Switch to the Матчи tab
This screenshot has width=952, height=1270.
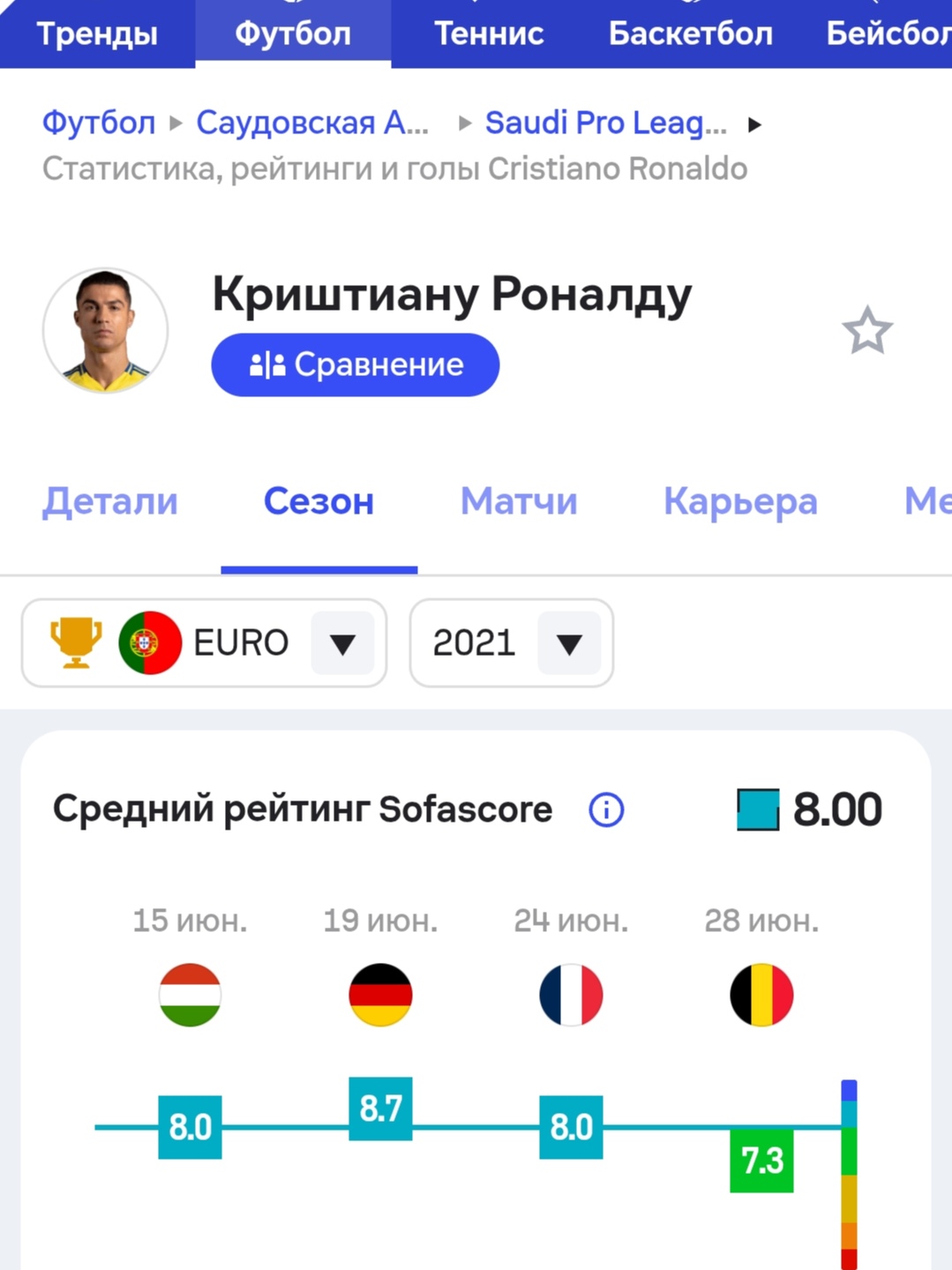point(519,501)
